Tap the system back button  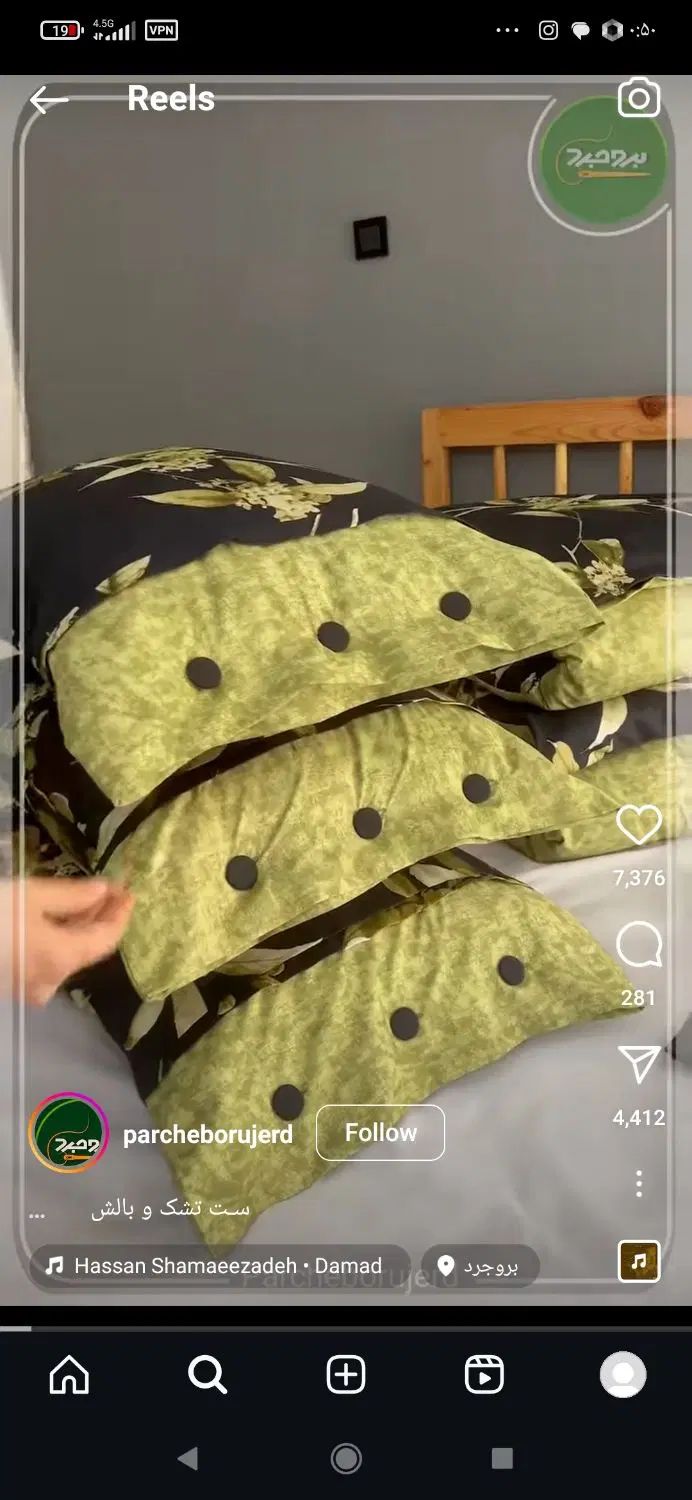click(187, 1458)
